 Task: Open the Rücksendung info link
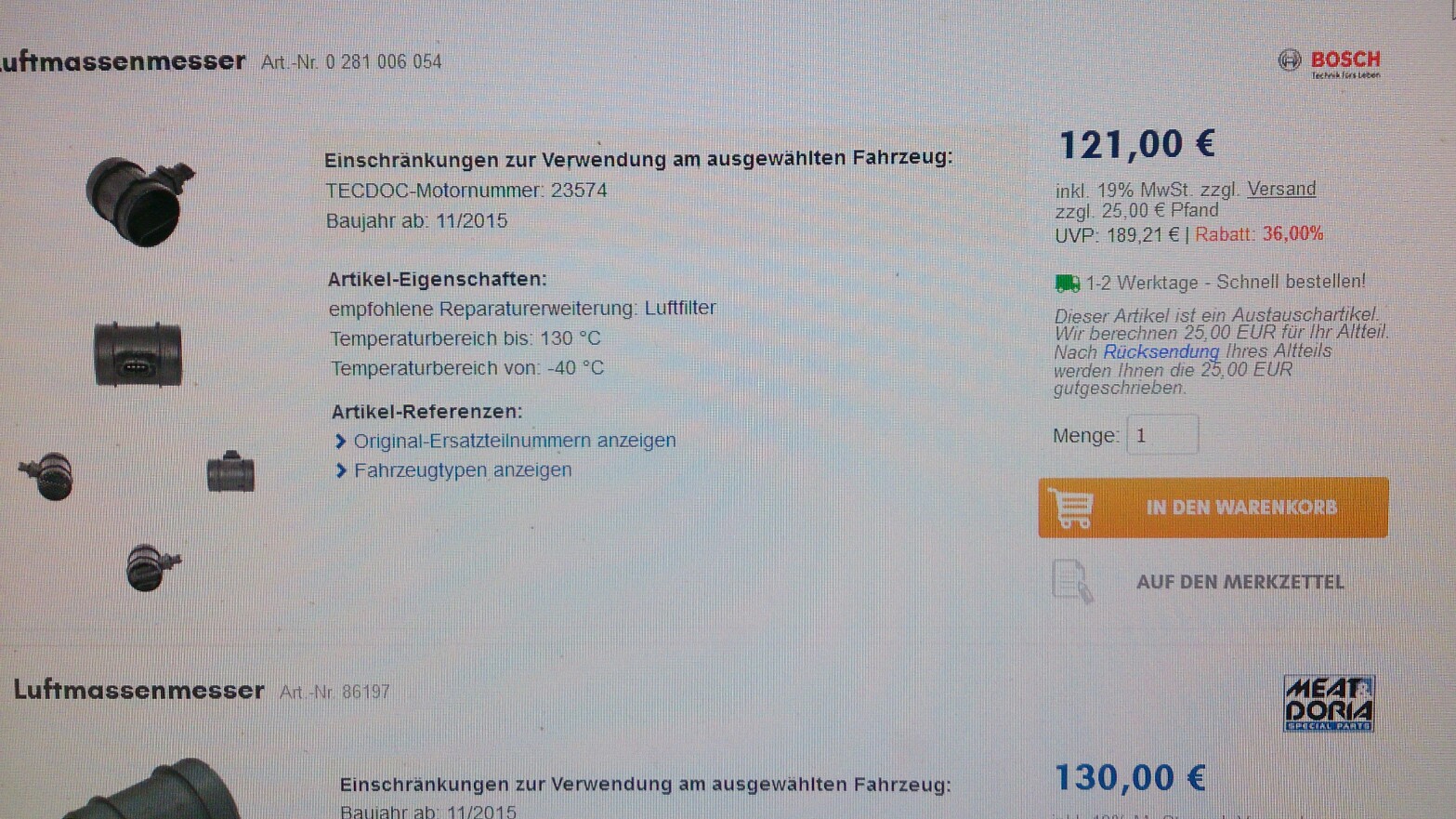[x=1161, y=351]
